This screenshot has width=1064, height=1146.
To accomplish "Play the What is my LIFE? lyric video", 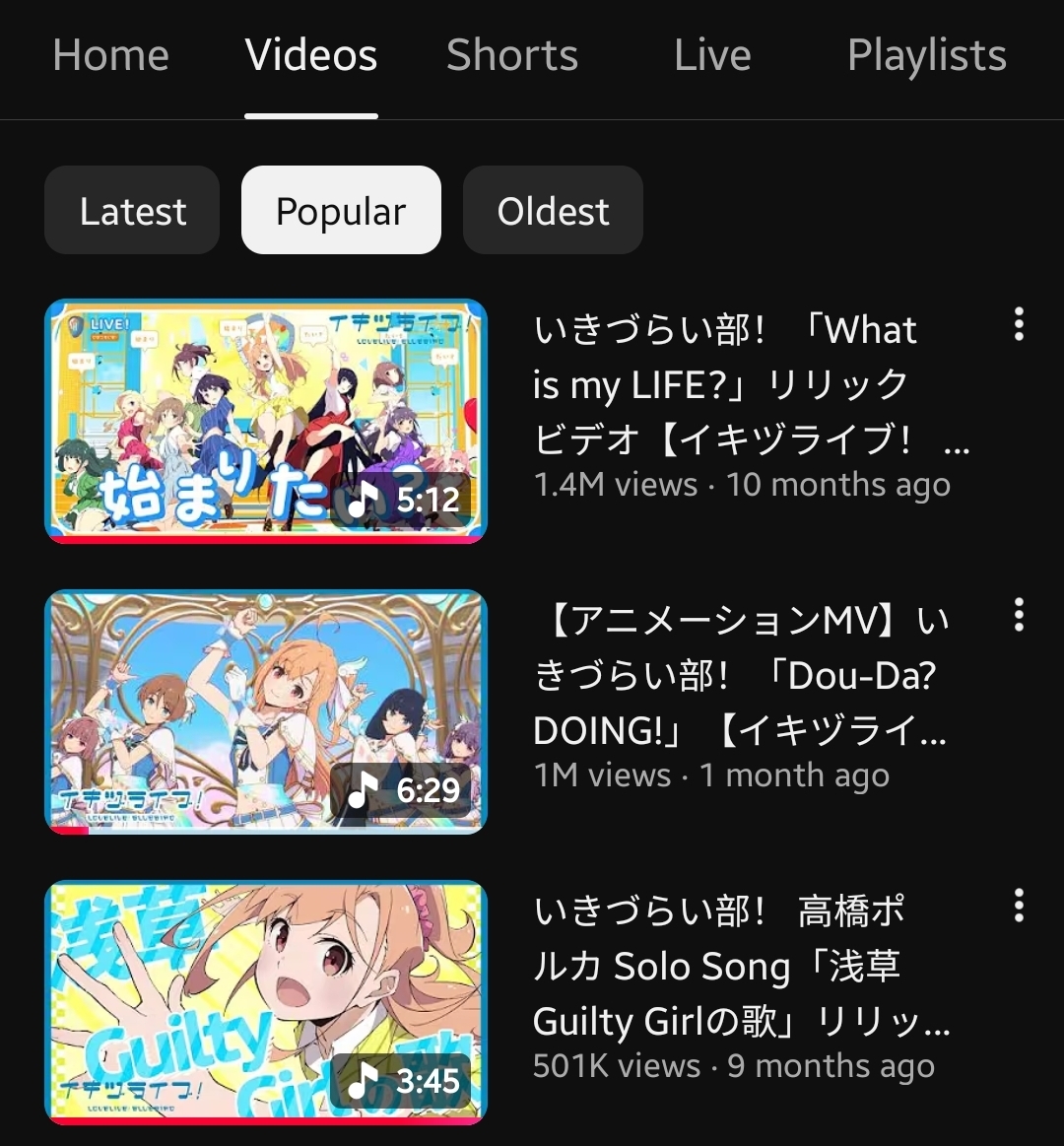I will [266, 421].
